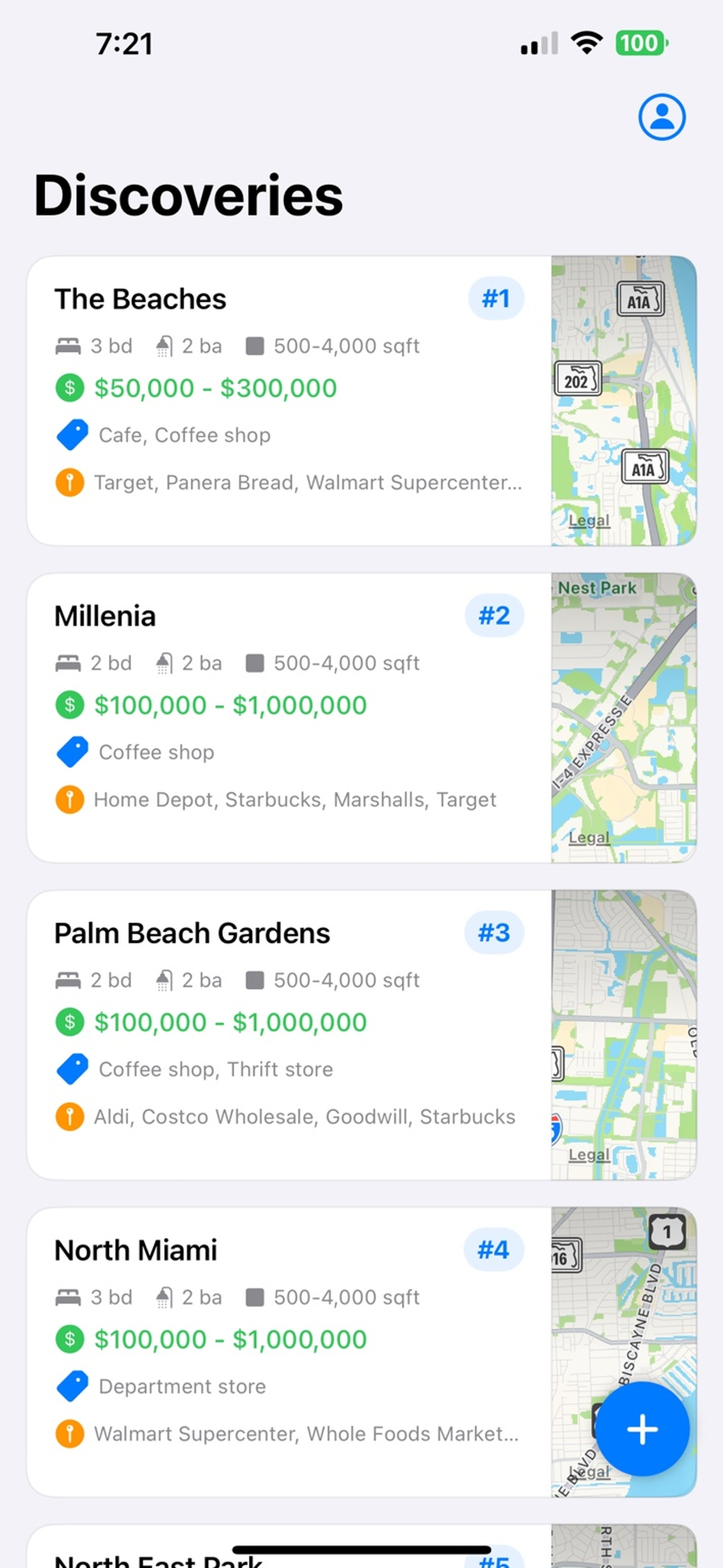Select the blue tag icon beside 'Department store'

71,1386
